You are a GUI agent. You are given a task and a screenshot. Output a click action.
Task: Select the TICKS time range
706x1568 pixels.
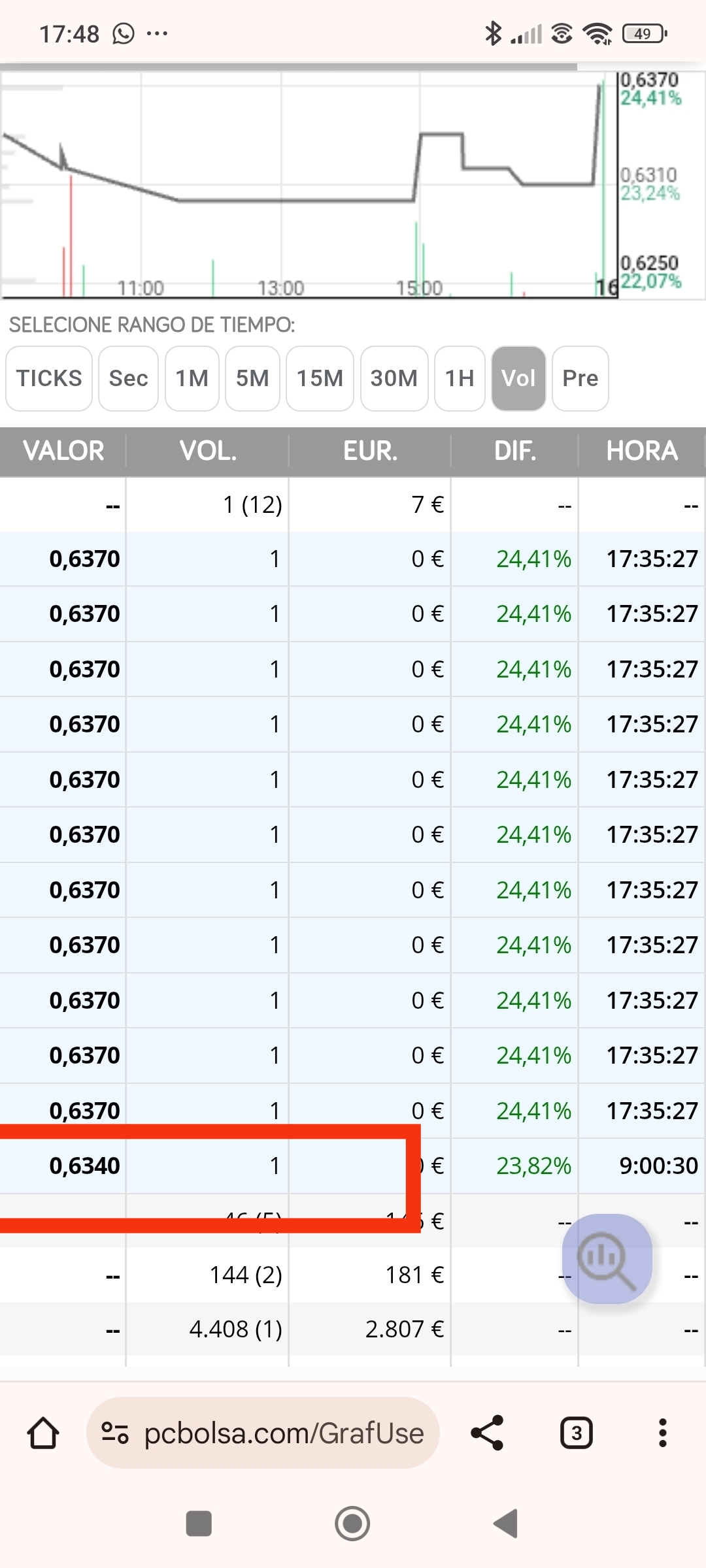coord(49,378)
